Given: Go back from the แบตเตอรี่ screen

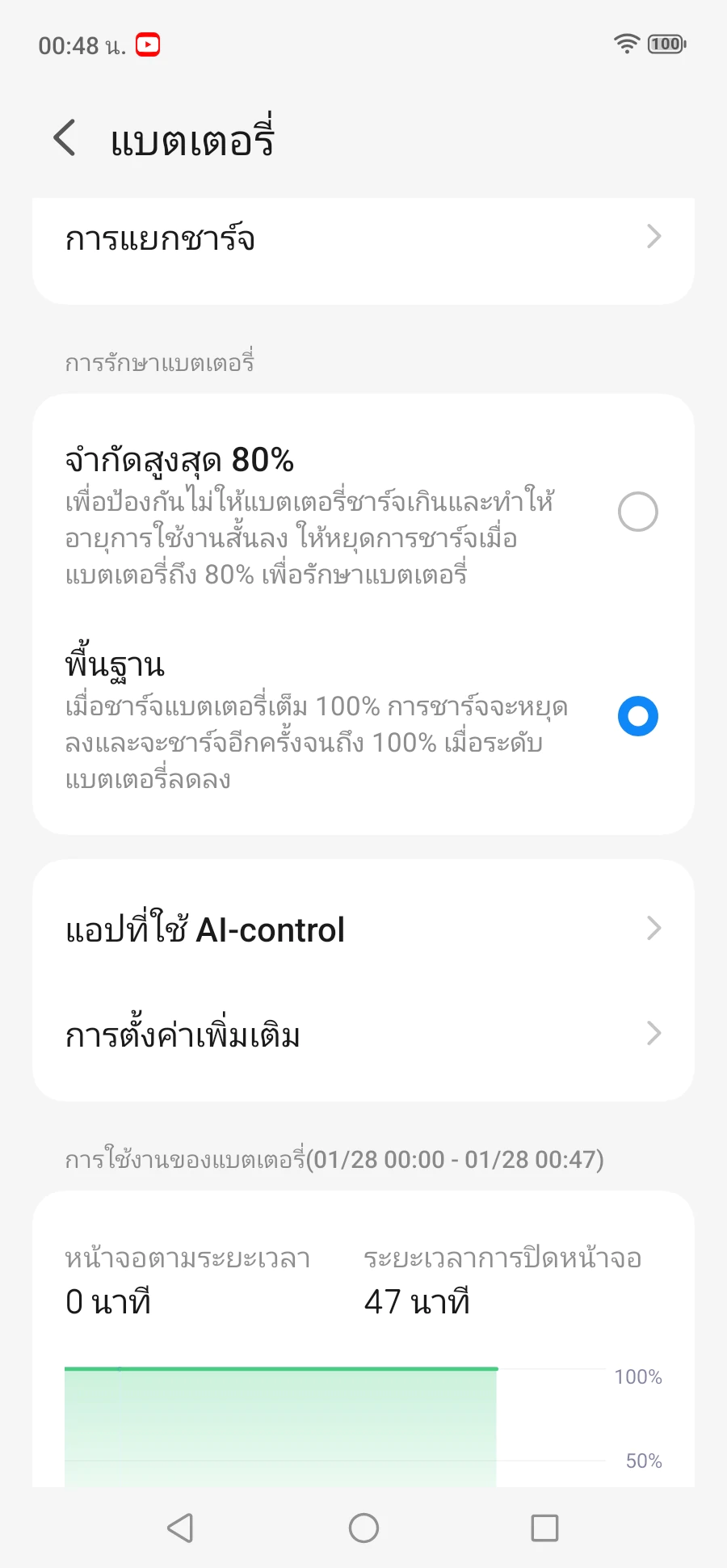Looking at the screenshot, I should click(65, 137).
